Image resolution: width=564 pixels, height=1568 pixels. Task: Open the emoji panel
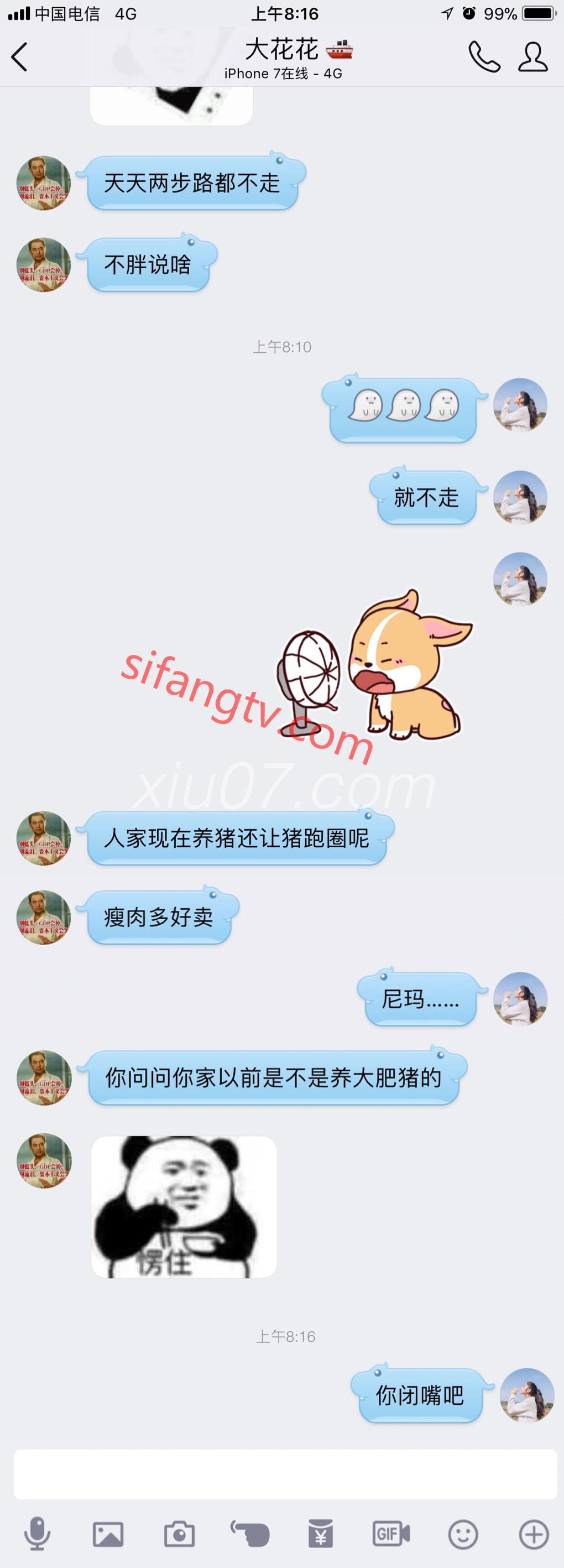tap(463, 1534)
